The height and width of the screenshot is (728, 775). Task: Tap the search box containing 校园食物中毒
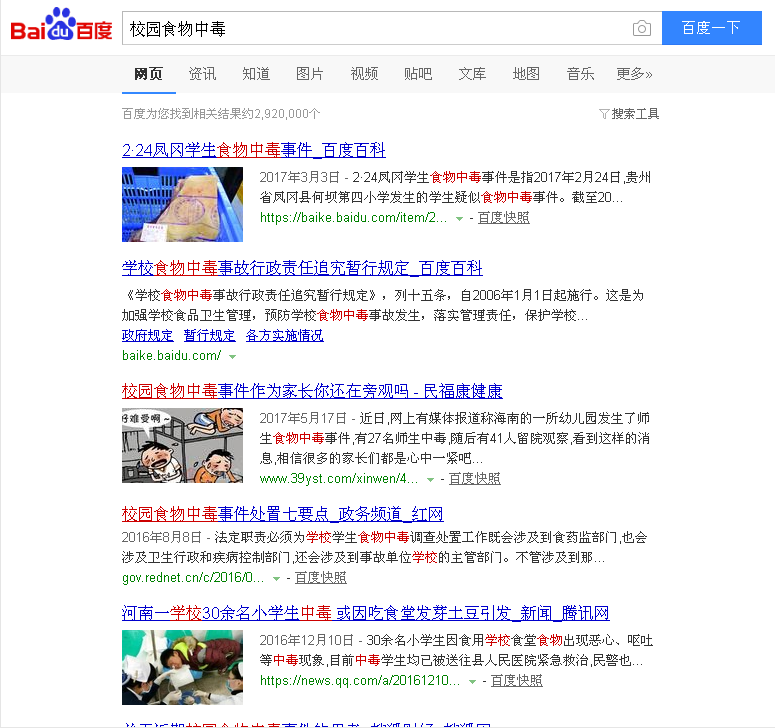click(375, 29)
